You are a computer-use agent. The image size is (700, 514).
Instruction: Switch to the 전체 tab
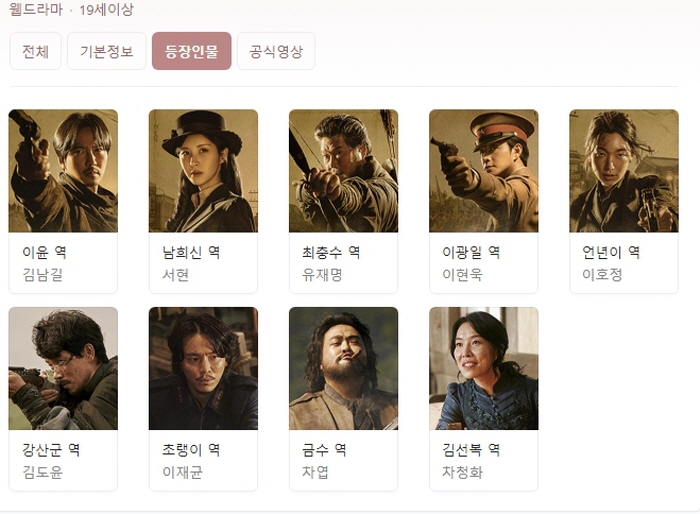point(35,52)
